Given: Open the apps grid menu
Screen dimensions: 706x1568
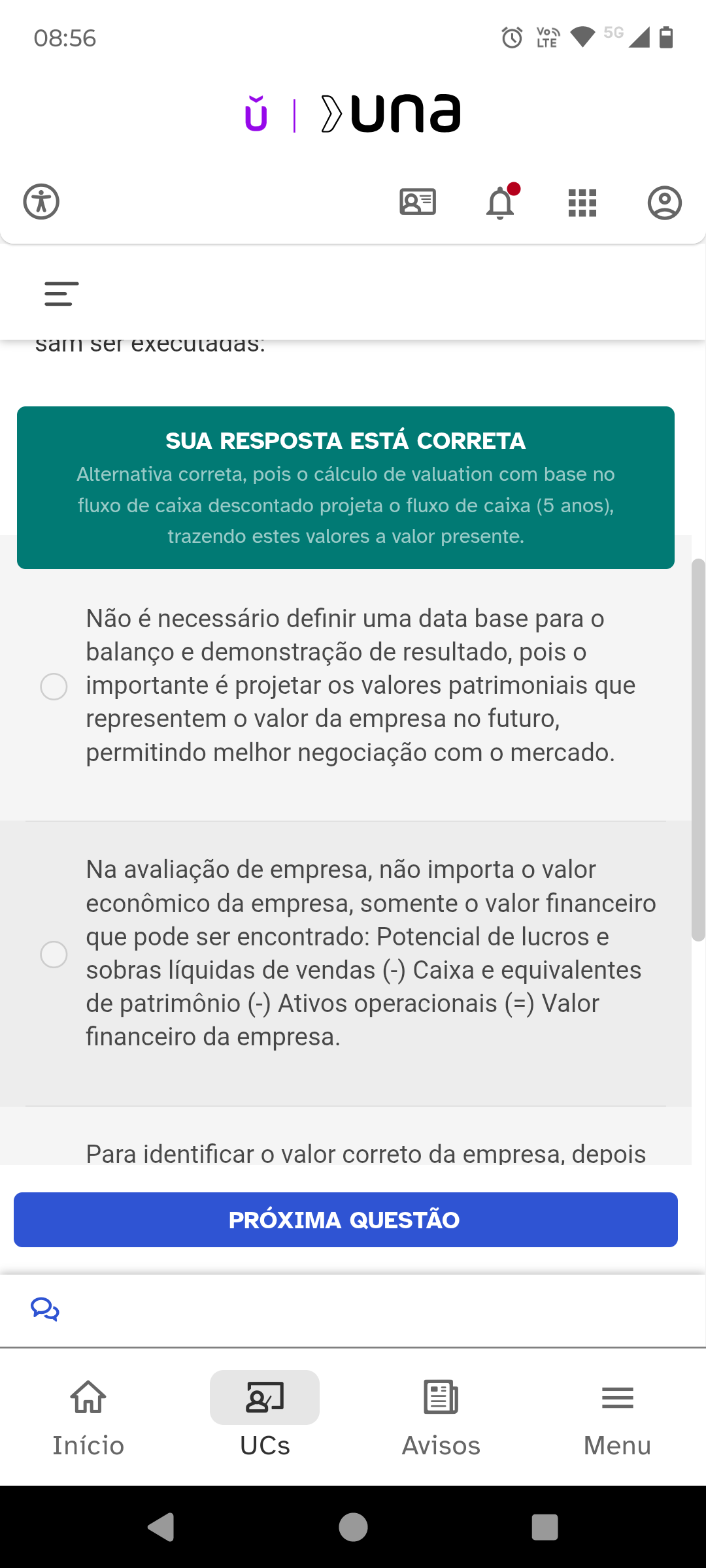Looking at the screenshot, I should tap(582, 203).
